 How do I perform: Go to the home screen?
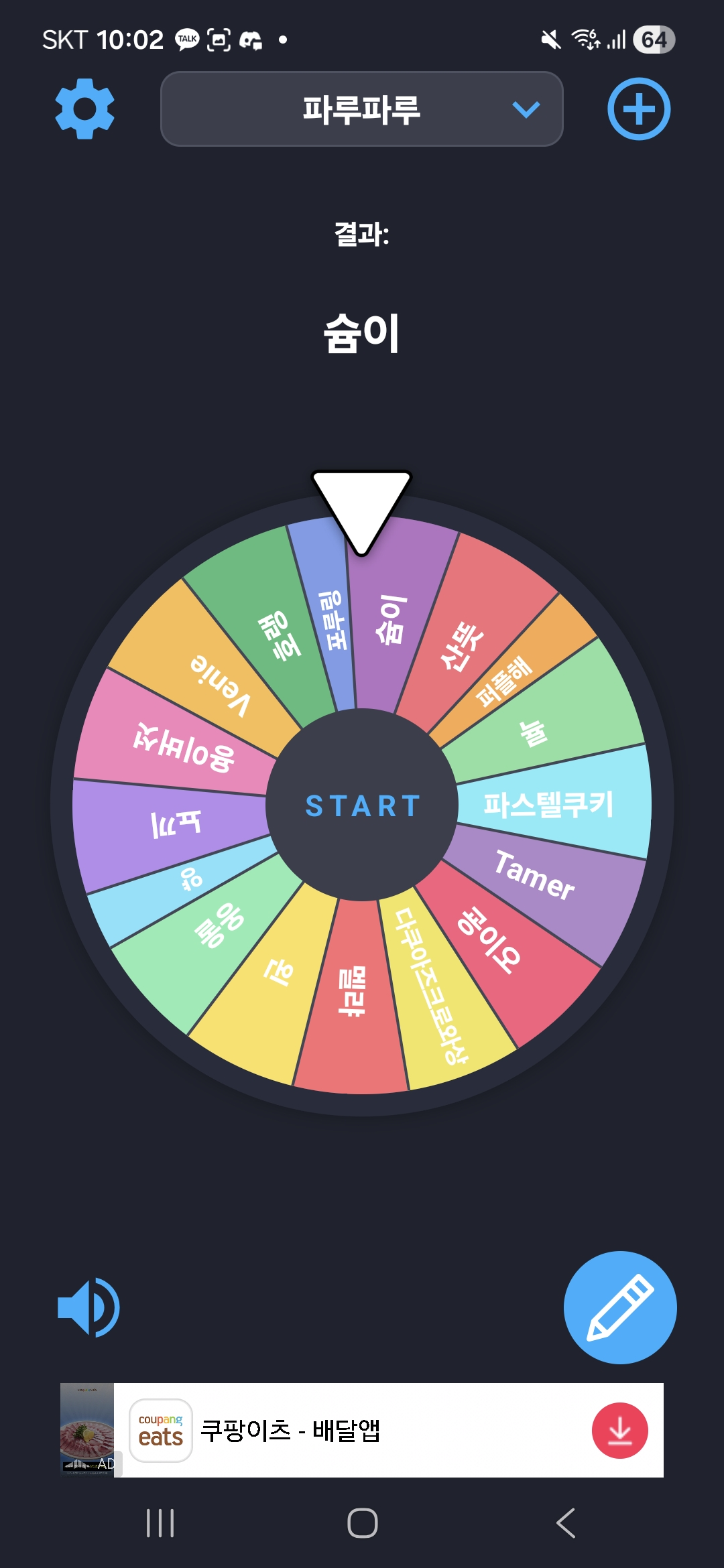point(362,1523)
